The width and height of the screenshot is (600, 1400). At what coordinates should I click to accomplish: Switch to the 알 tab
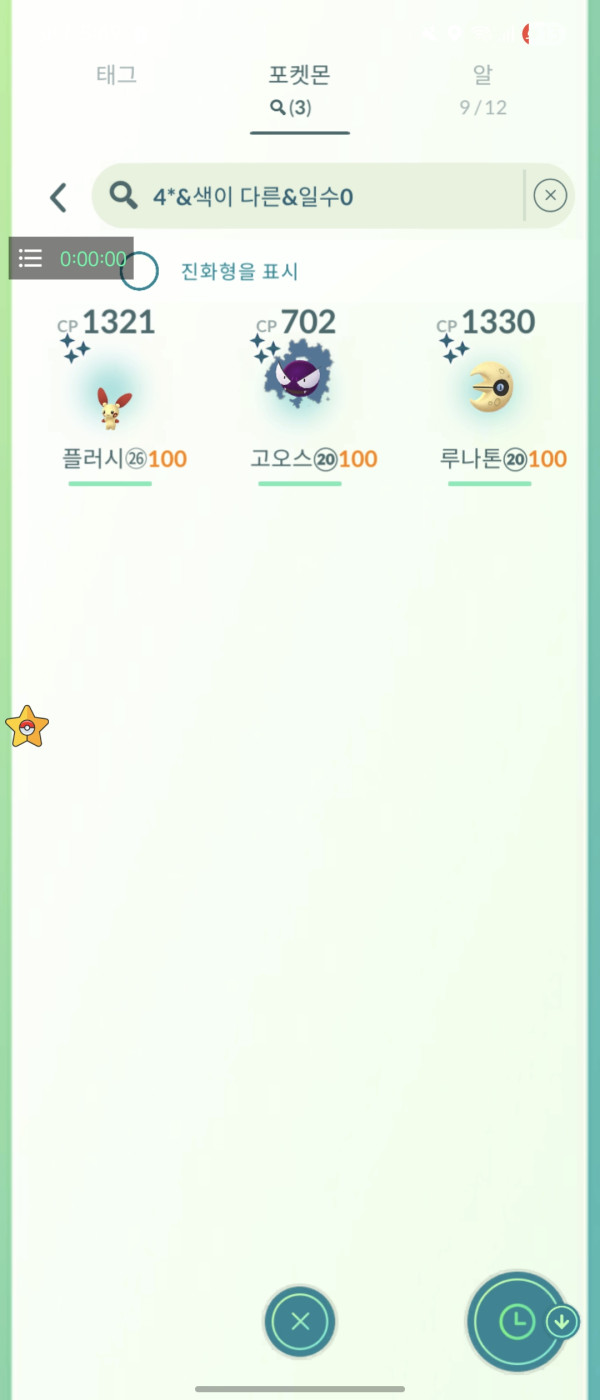(x=483, y=88)
